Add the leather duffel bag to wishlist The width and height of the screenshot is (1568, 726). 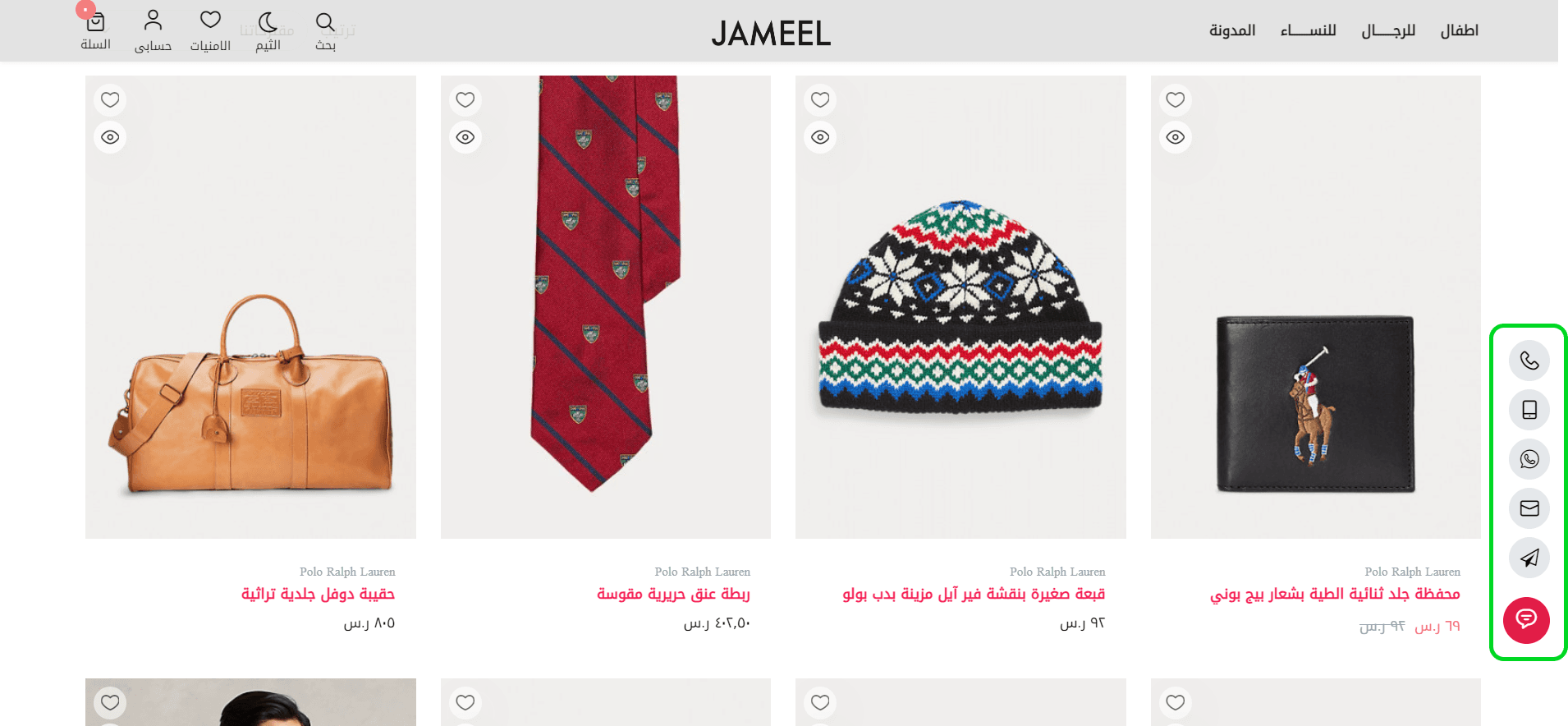coord(110,99)
